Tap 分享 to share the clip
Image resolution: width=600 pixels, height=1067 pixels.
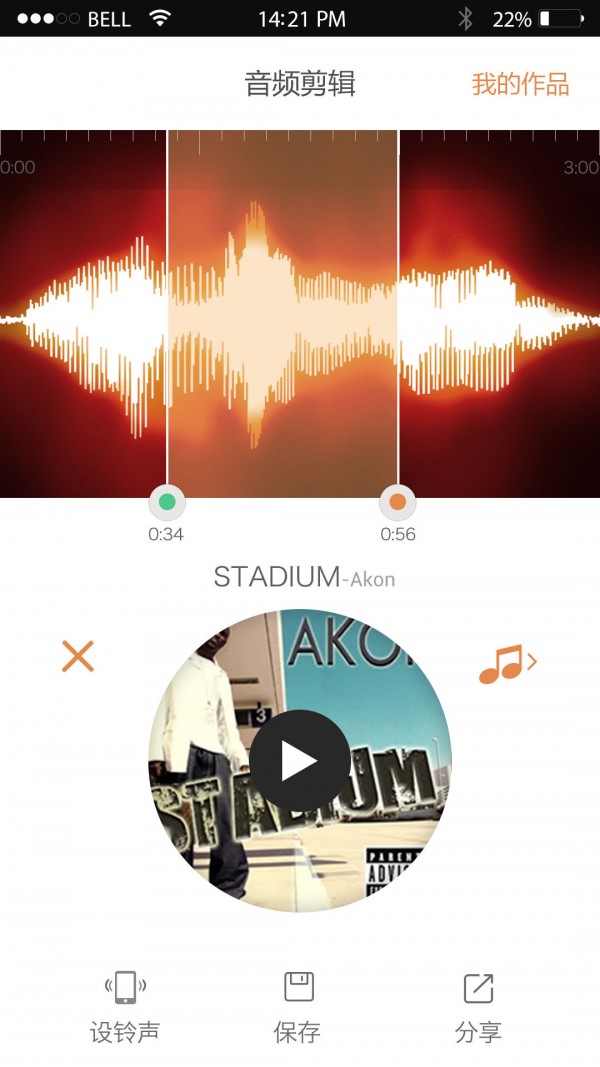(x=478, y=1006)
